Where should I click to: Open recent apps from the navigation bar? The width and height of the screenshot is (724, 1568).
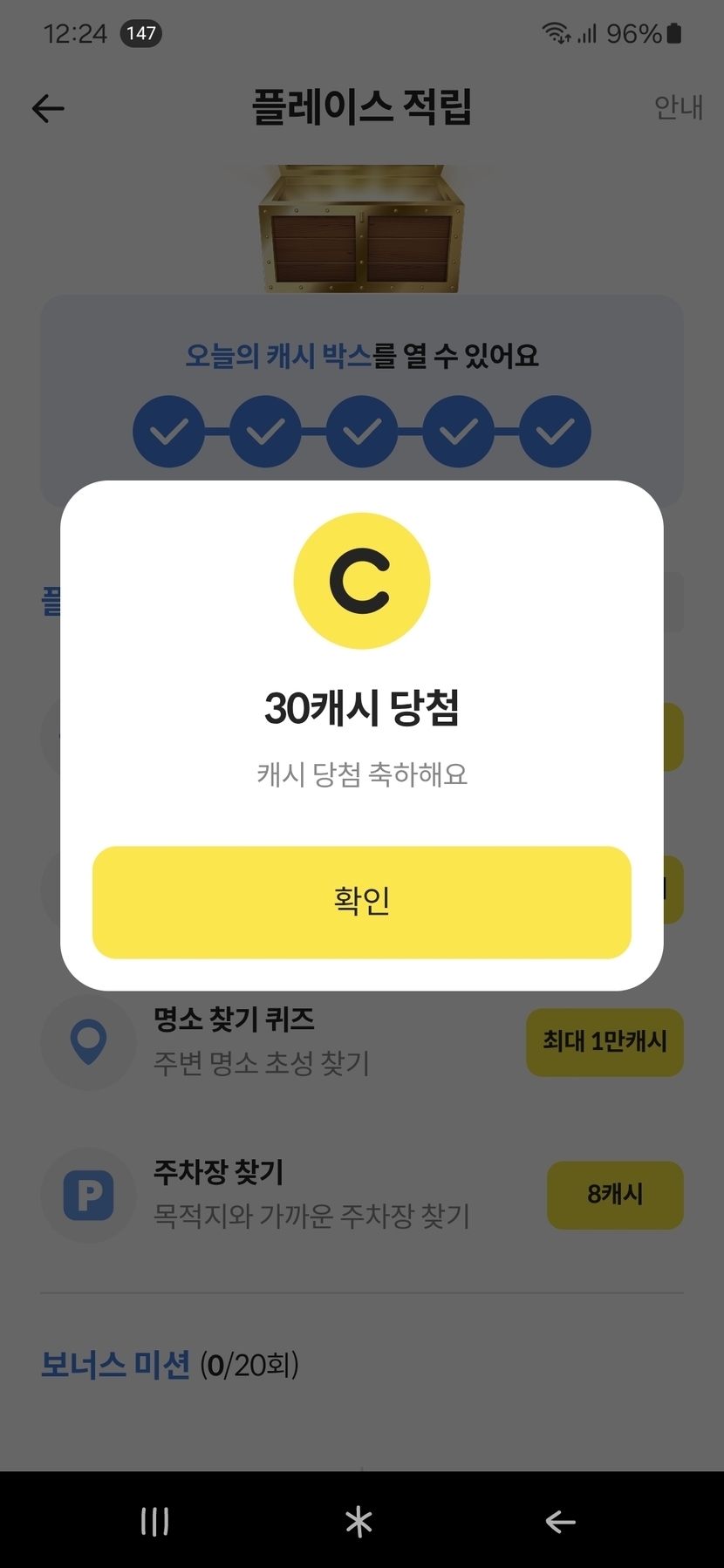154,1522
